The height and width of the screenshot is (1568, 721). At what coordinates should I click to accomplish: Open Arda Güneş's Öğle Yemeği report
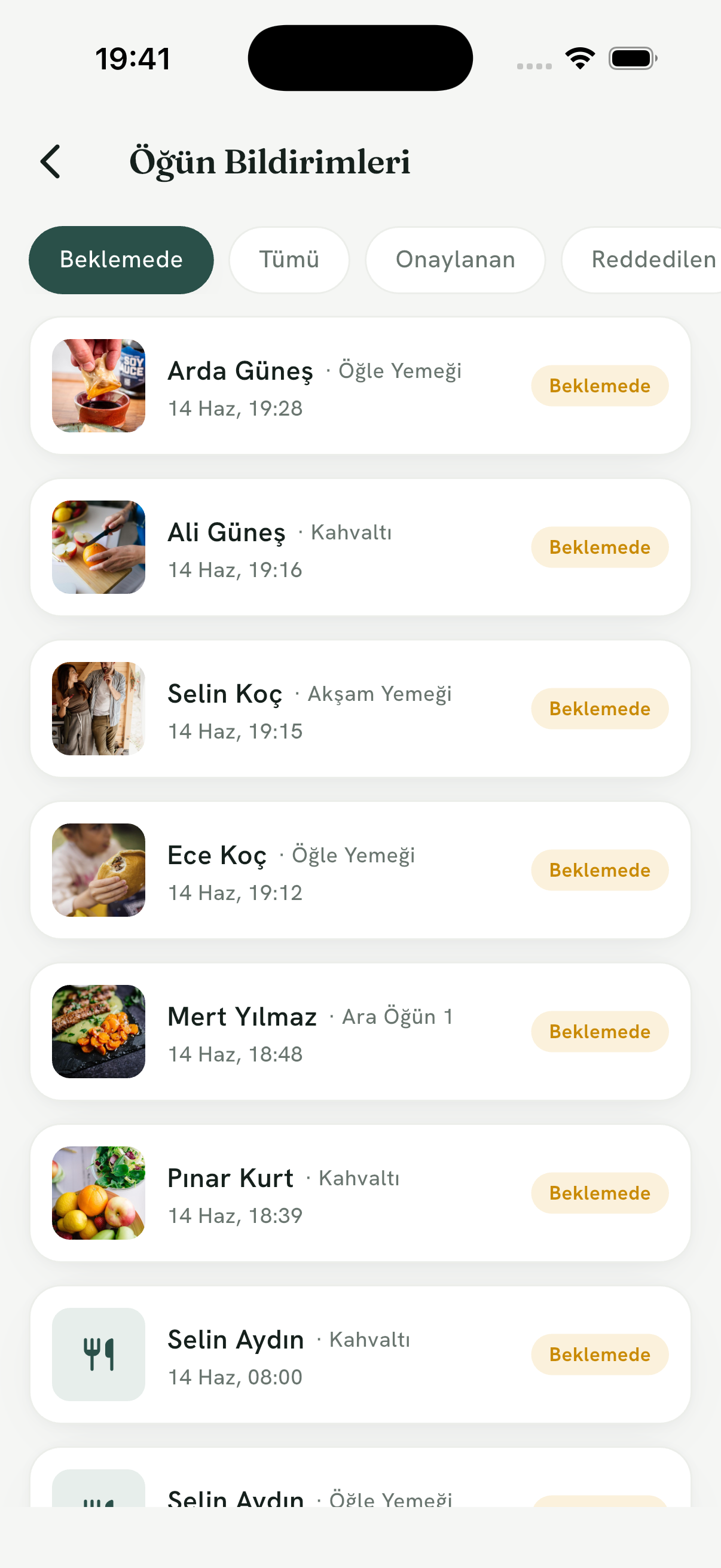[360, 386]
